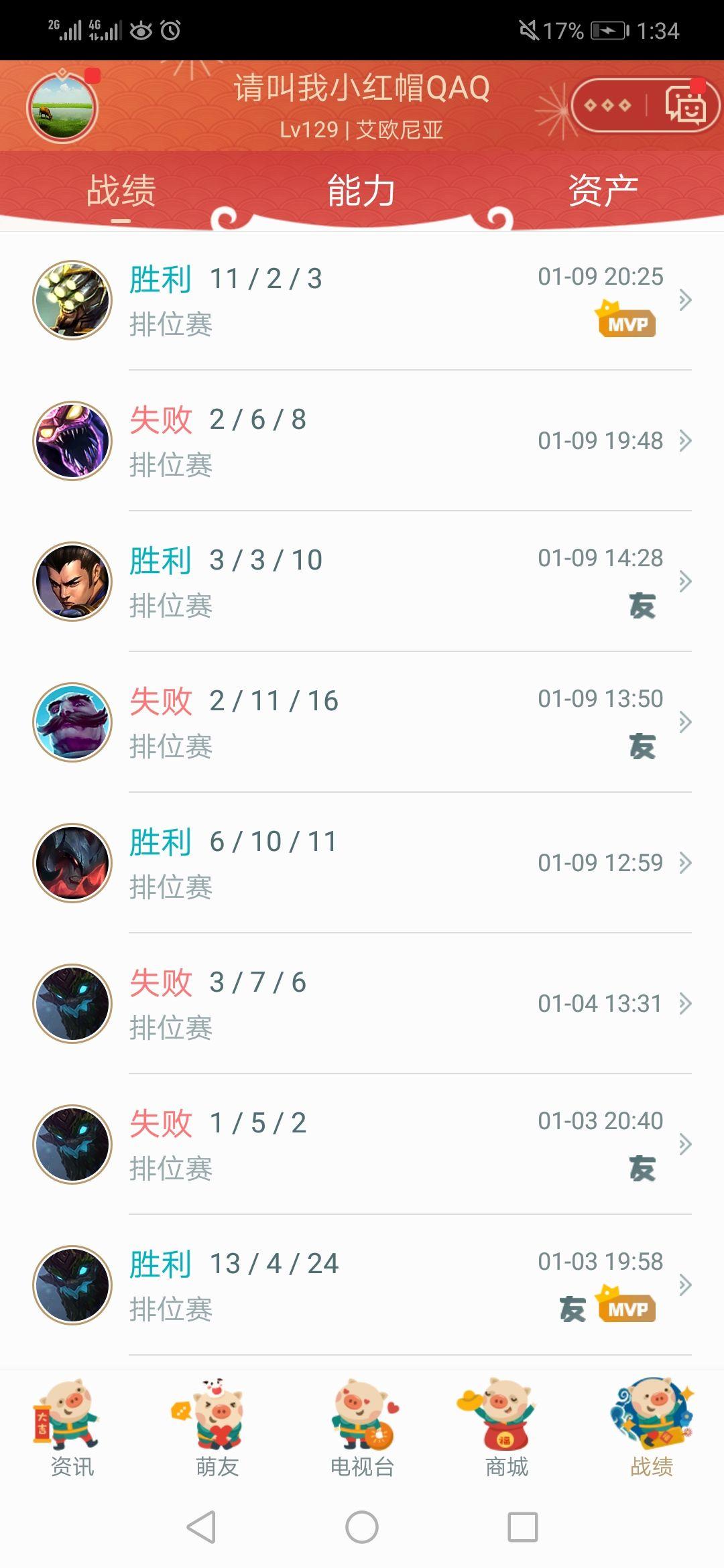Switch to the 能力 tab
Screen dimensions: 724x1568
361,191
